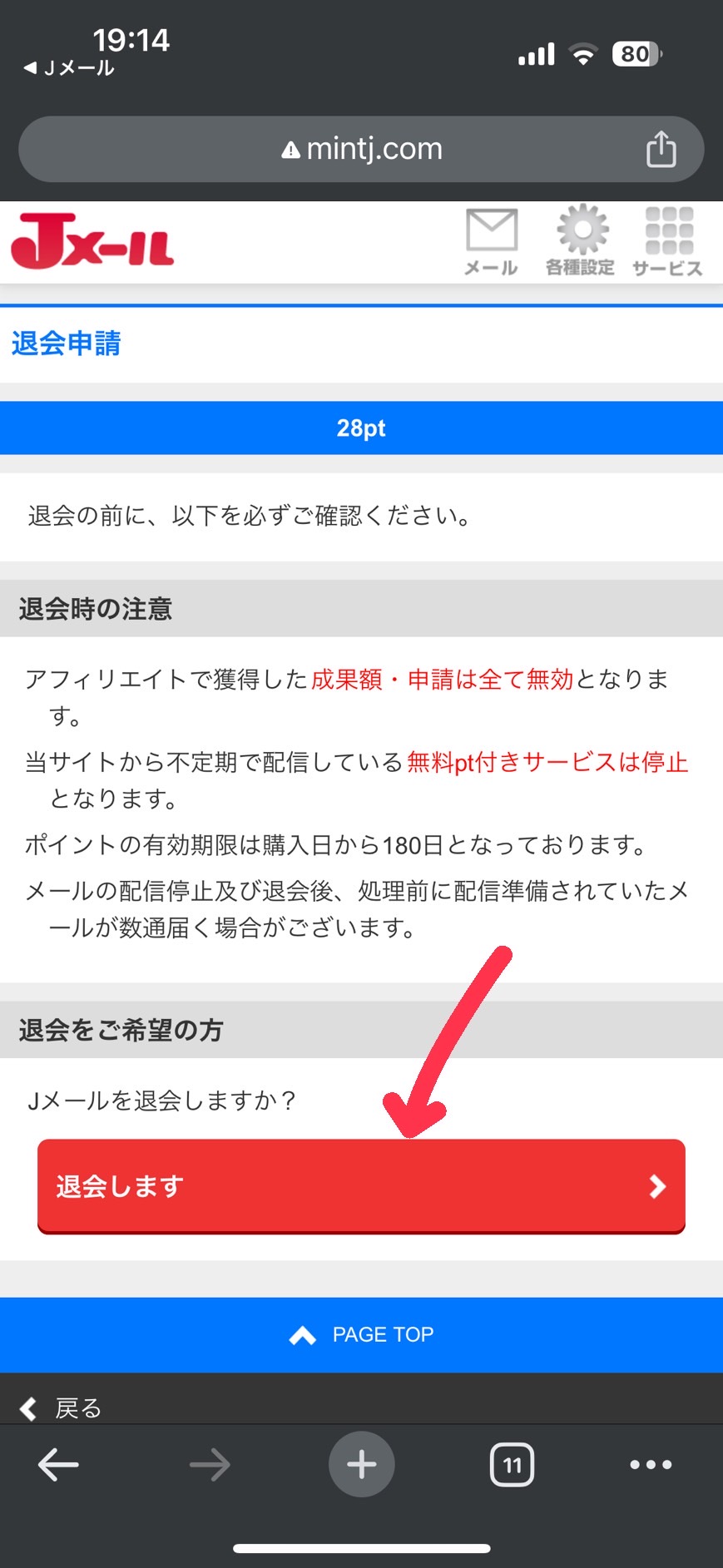Image resolution: width=723 pixels, height=1568 pixels.
Task: Open a new tab with the plus icon
Action: point(361,1465)
